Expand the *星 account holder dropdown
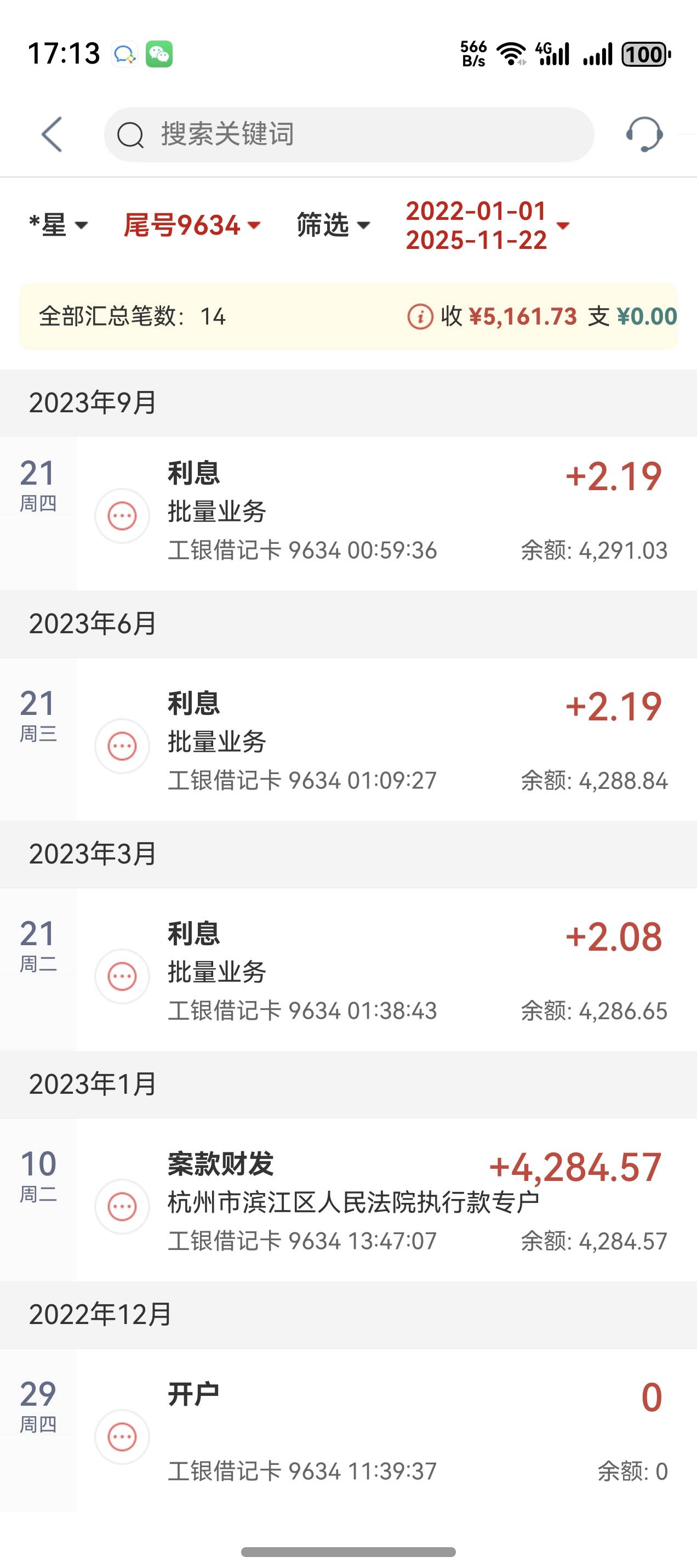Viewport: 697px width, 1568px height. pyautogui.click(x=59, y=225)
